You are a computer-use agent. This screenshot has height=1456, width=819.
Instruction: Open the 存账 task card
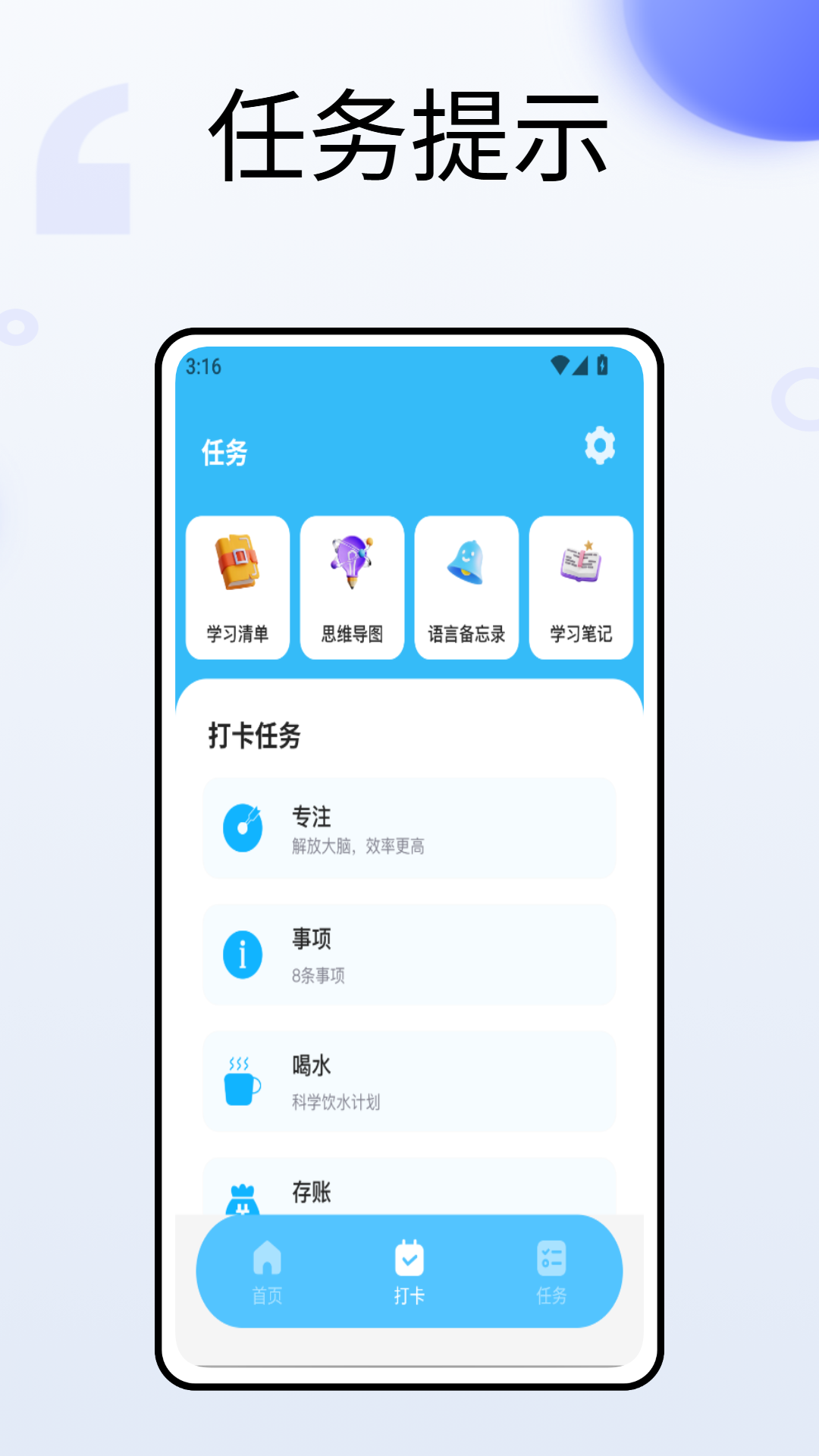(409, 1191)
